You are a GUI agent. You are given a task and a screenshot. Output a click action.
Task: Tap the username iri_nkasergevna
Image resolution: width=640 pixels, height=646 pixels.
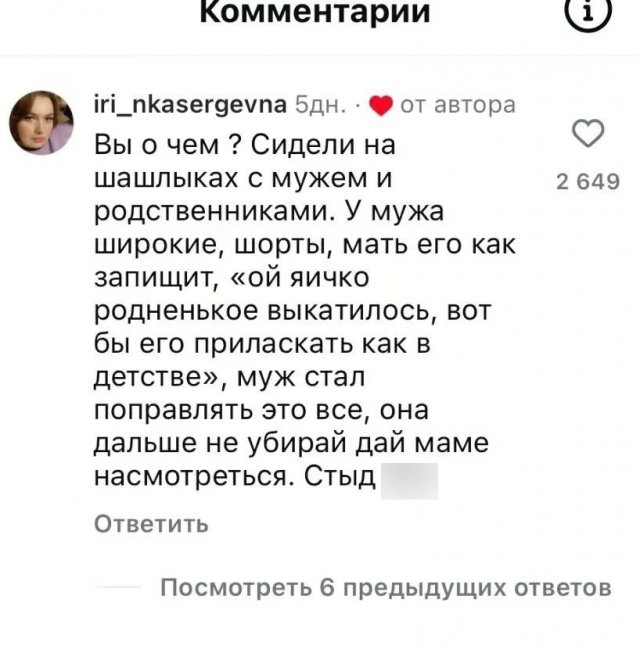point(190,103)
